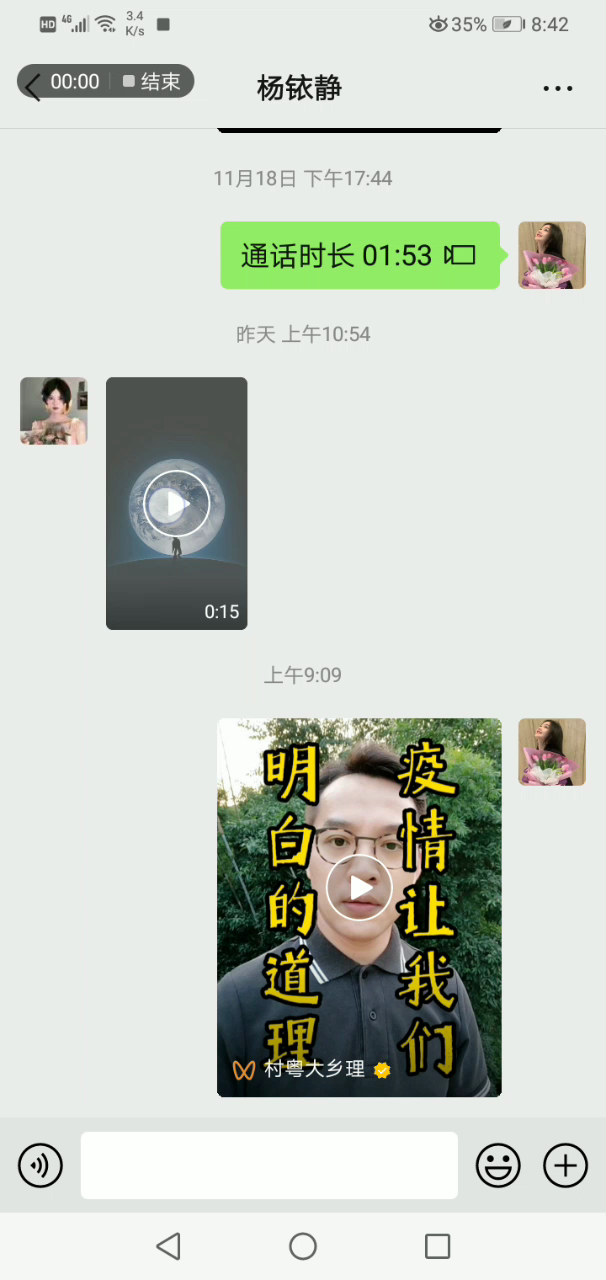Tap the 通话时长 01:53 call message
The height and width of the screenshot is (1280, 606).
coord(359,255)
